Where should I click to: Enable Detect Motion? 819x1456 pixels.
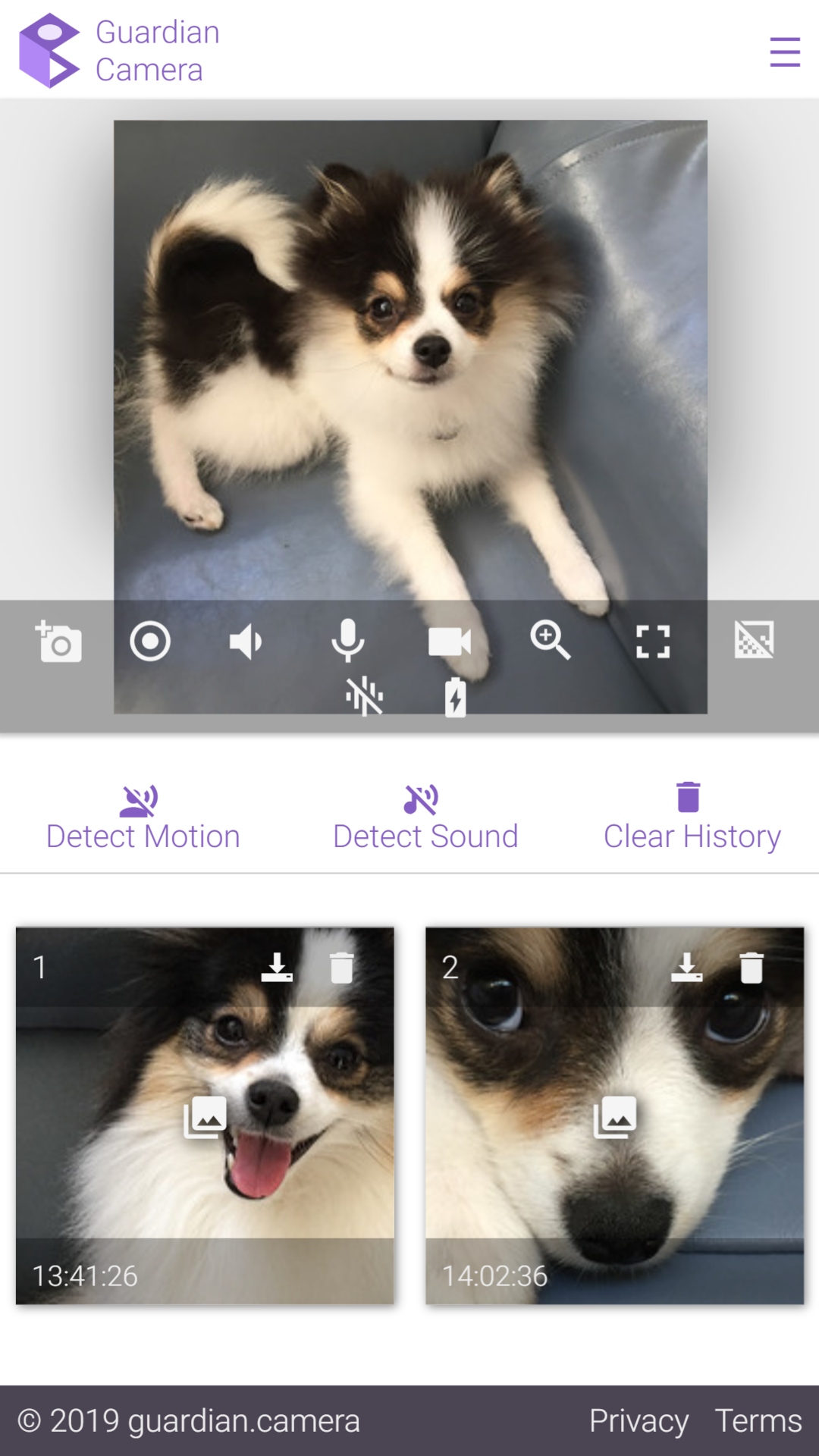point(142,815)
